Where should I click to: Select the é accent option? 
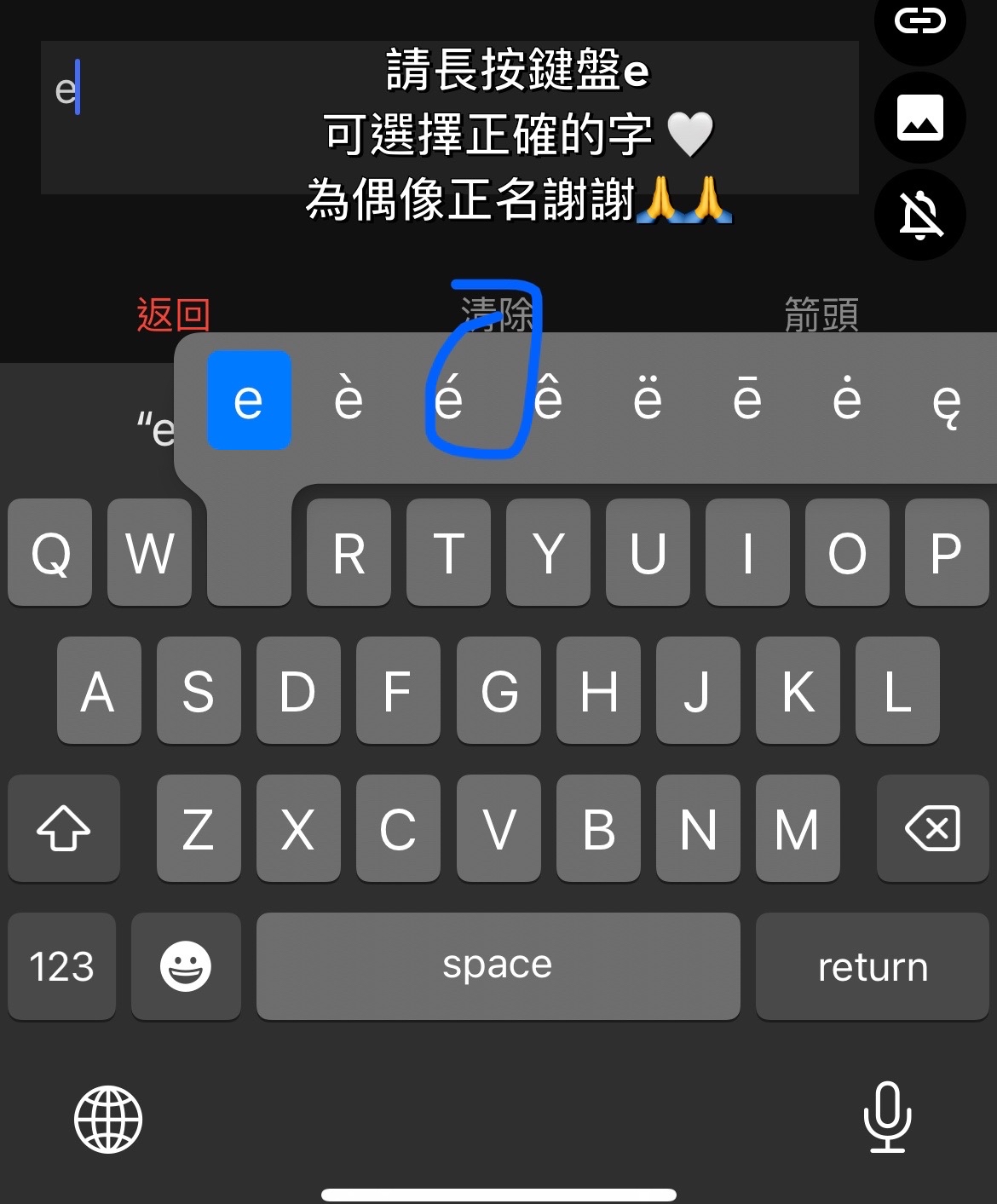[x=448, y=400]
